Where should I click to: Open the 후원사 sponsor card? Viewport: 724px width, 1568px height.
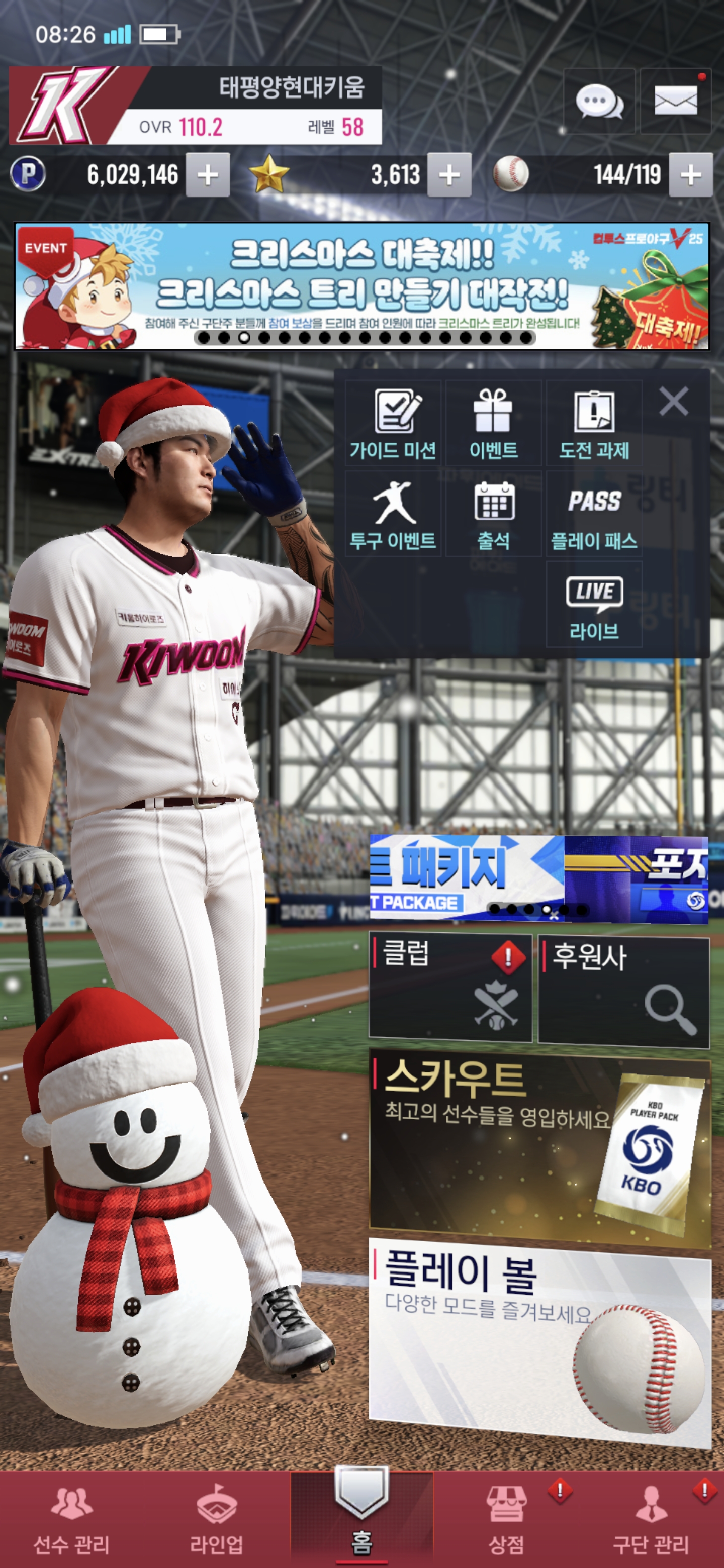point(623,992)
